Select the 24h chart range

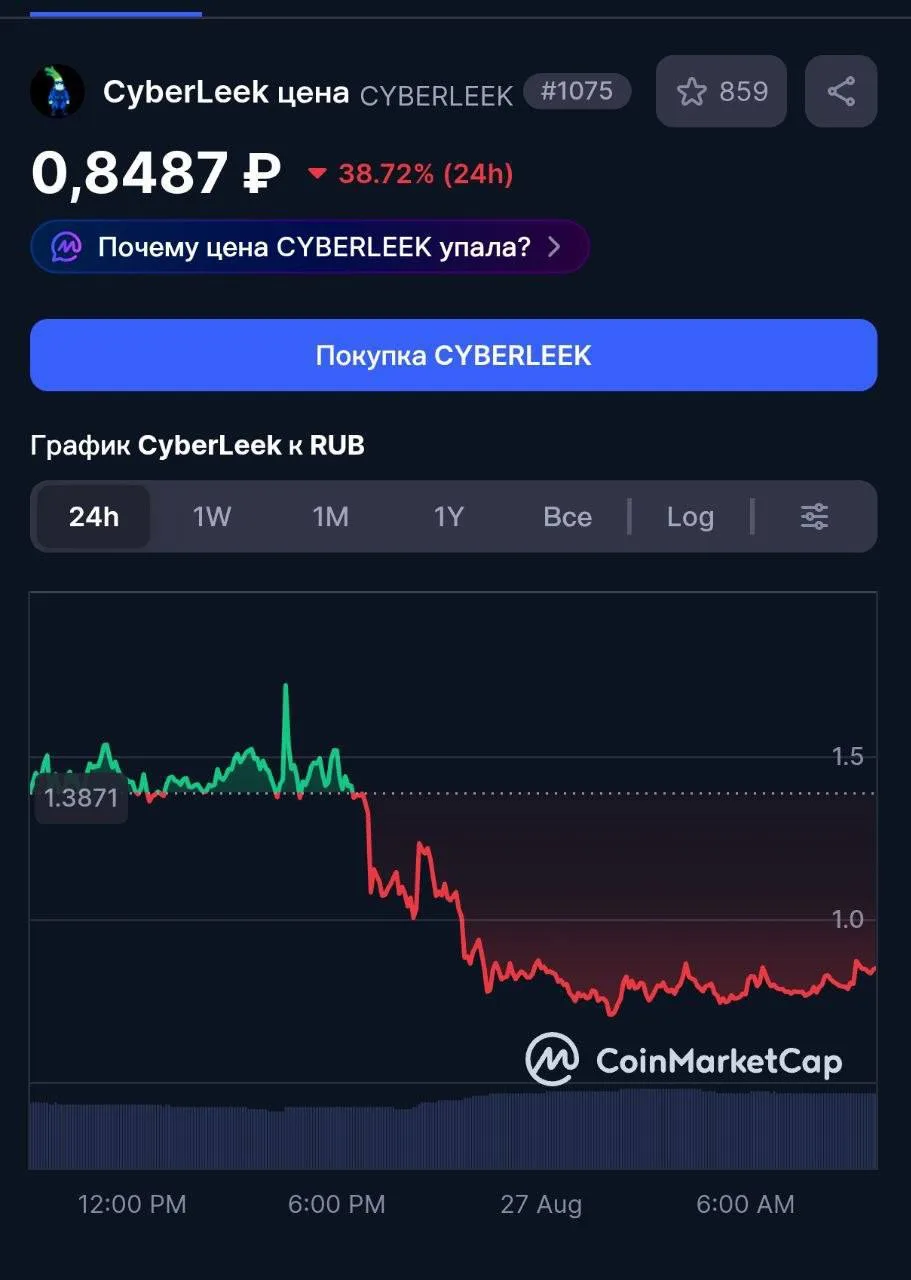pyautogui.click(x=94, y=517)
